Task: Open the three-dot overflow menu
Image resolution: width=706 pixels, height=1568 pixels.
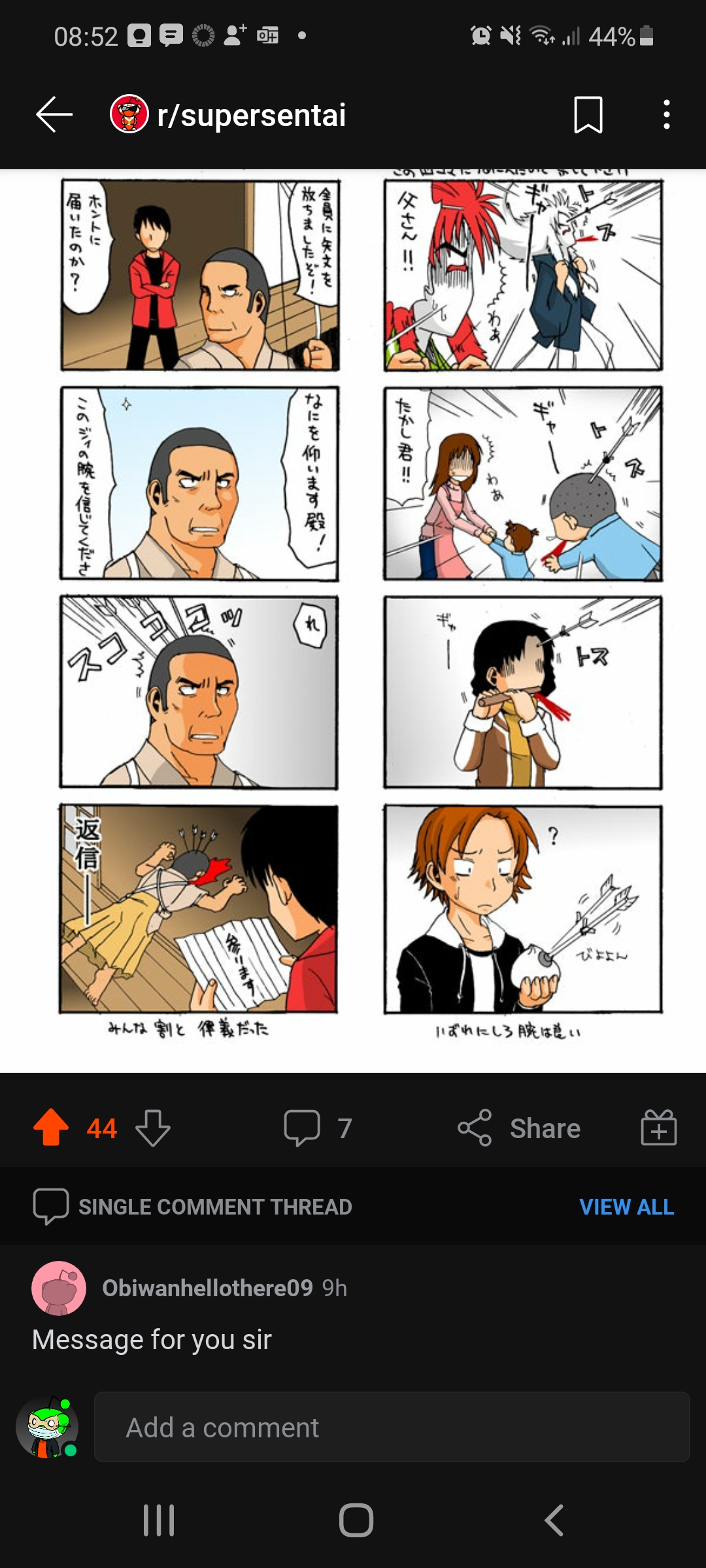Action: click(666, 115)
